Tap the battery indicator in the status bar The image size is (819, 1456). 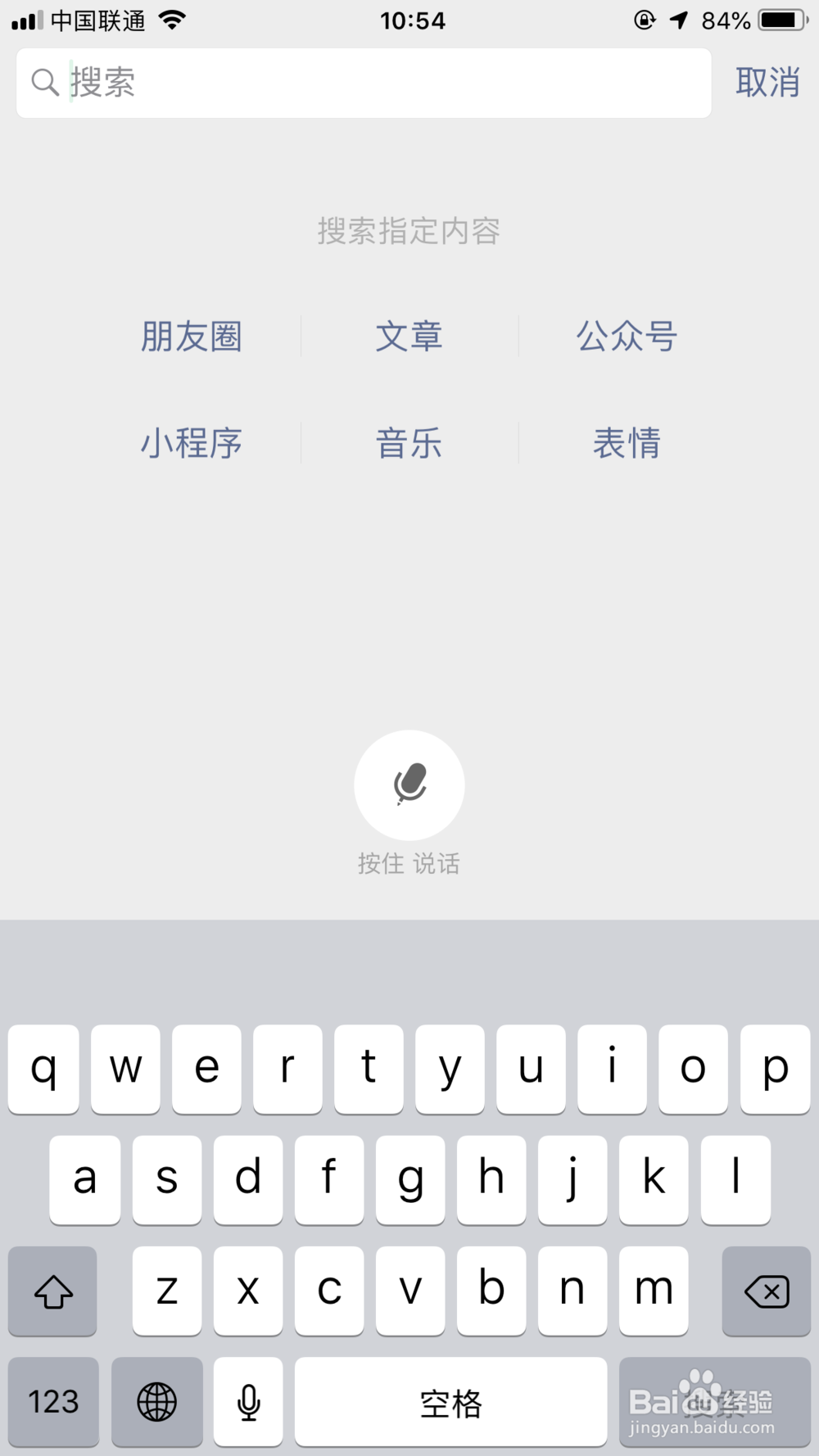[x=779, y=20]
